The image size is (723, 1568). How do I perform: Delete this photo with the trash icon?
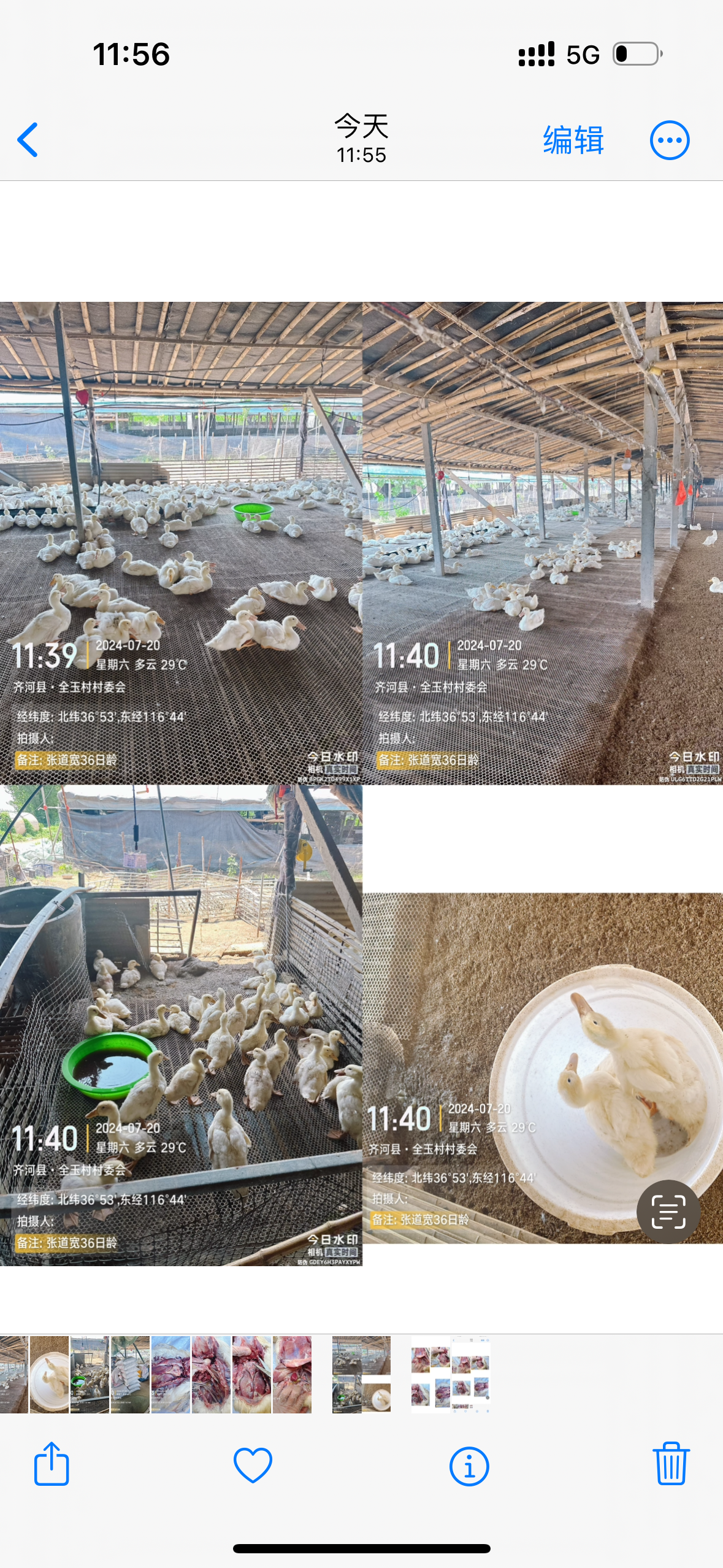pos(671,1464)
